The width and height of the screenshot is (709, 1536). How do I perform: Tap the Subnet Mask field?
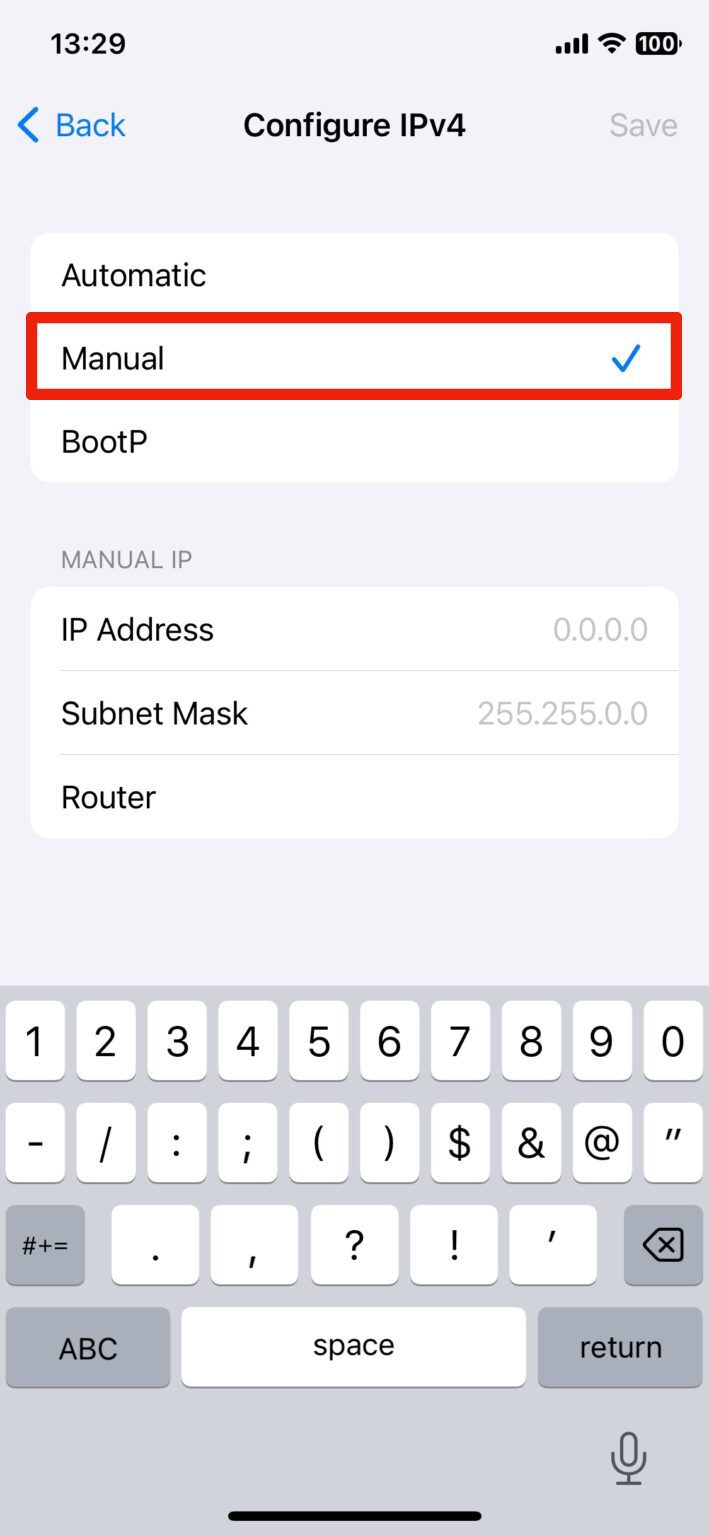(354, 713)
